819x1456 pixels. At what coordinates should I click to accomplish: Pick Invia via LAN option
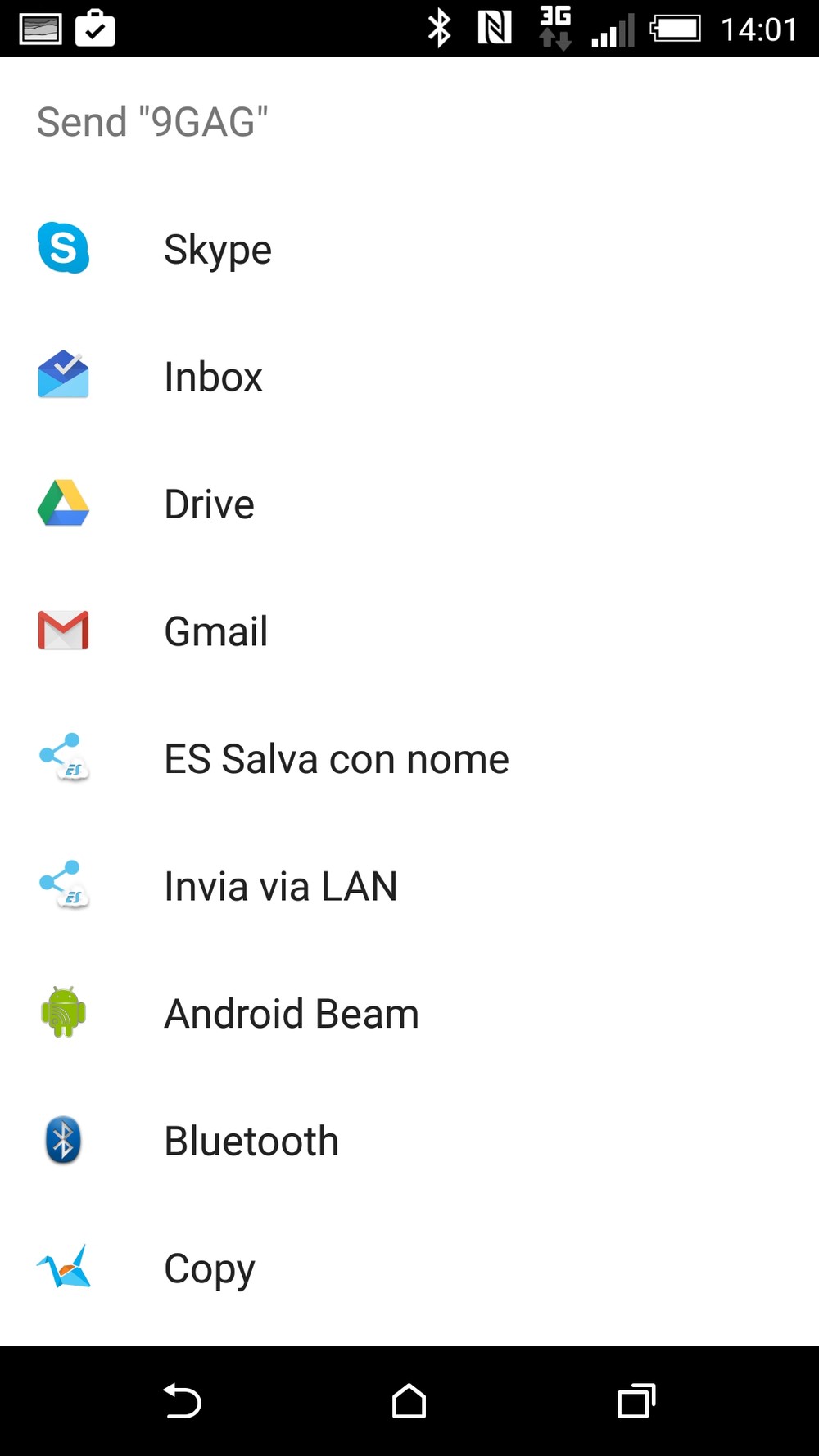280,886
